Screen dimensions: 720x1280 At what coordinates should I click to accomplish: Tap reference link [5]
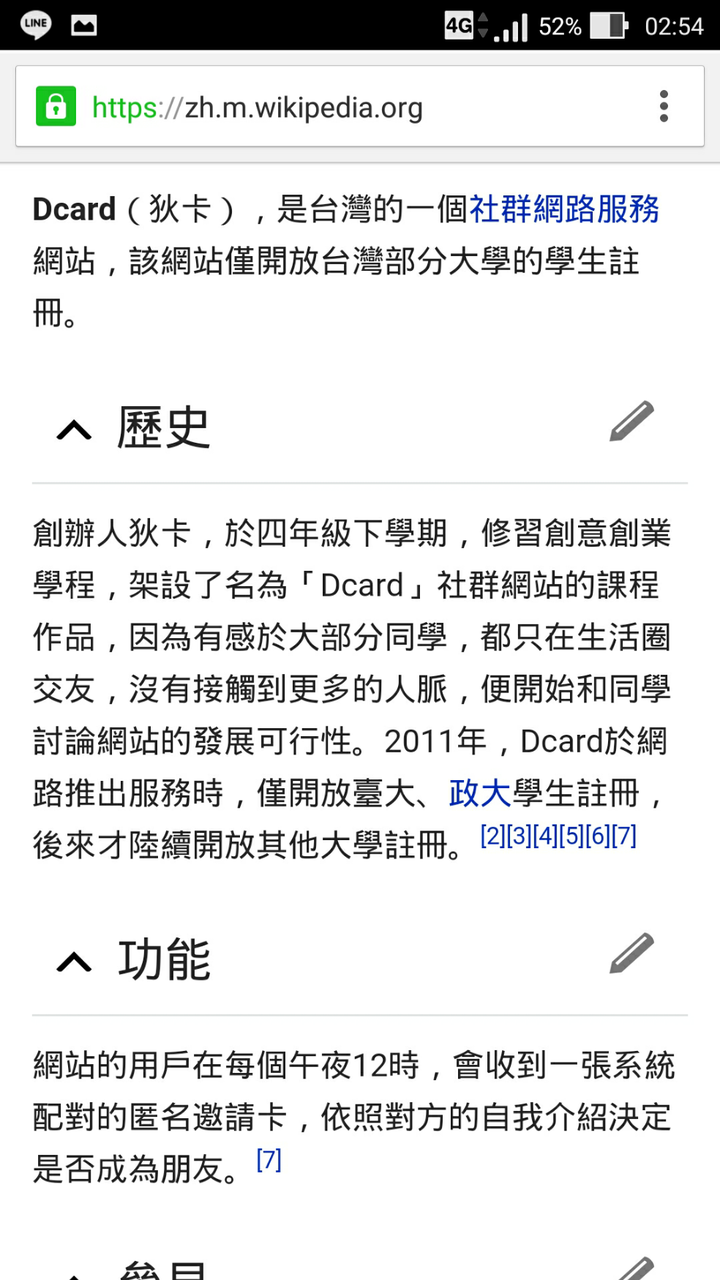pyautogui.click(x=570, y=833)
